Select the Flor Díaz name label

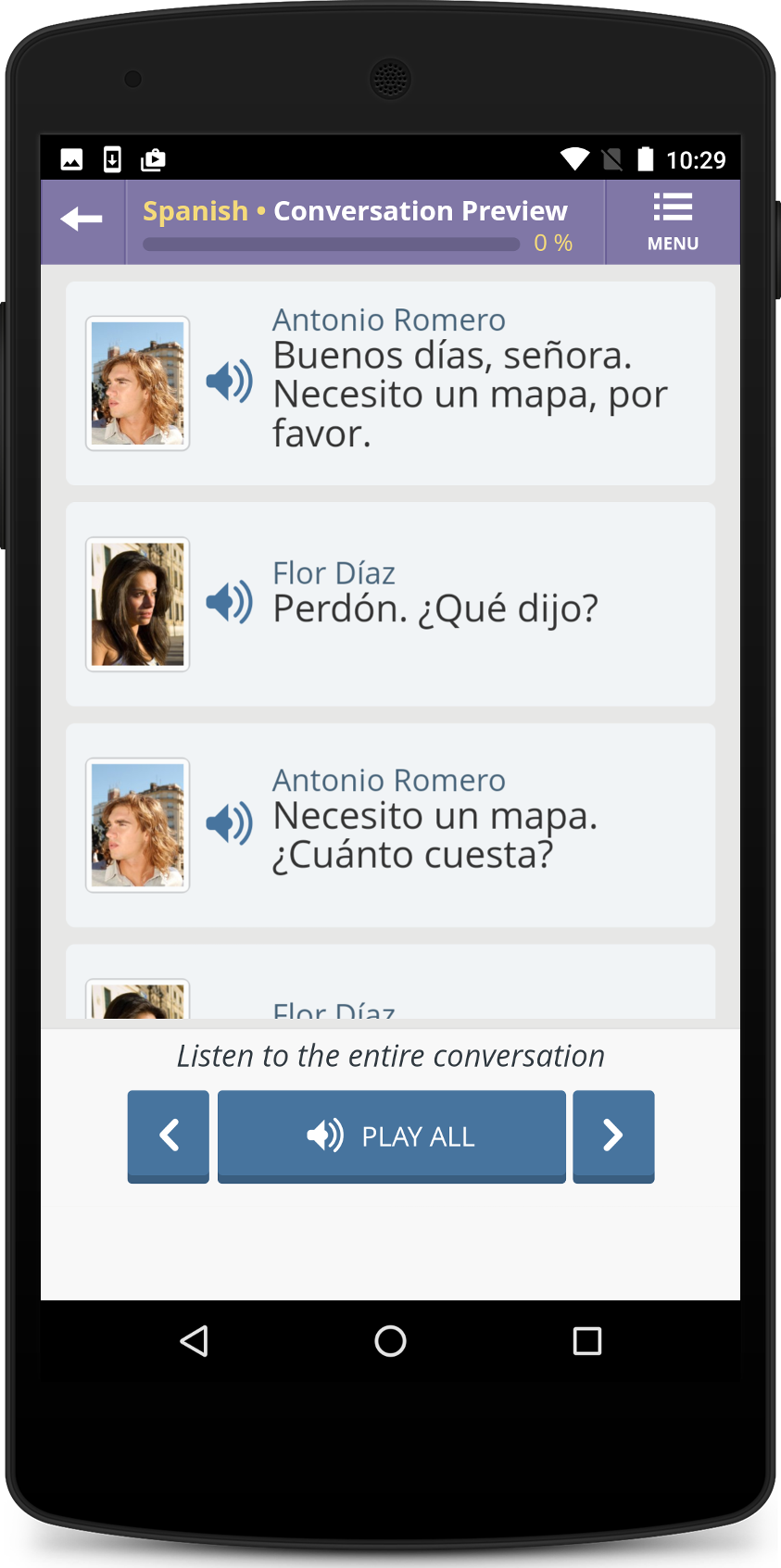pos(334,572)
